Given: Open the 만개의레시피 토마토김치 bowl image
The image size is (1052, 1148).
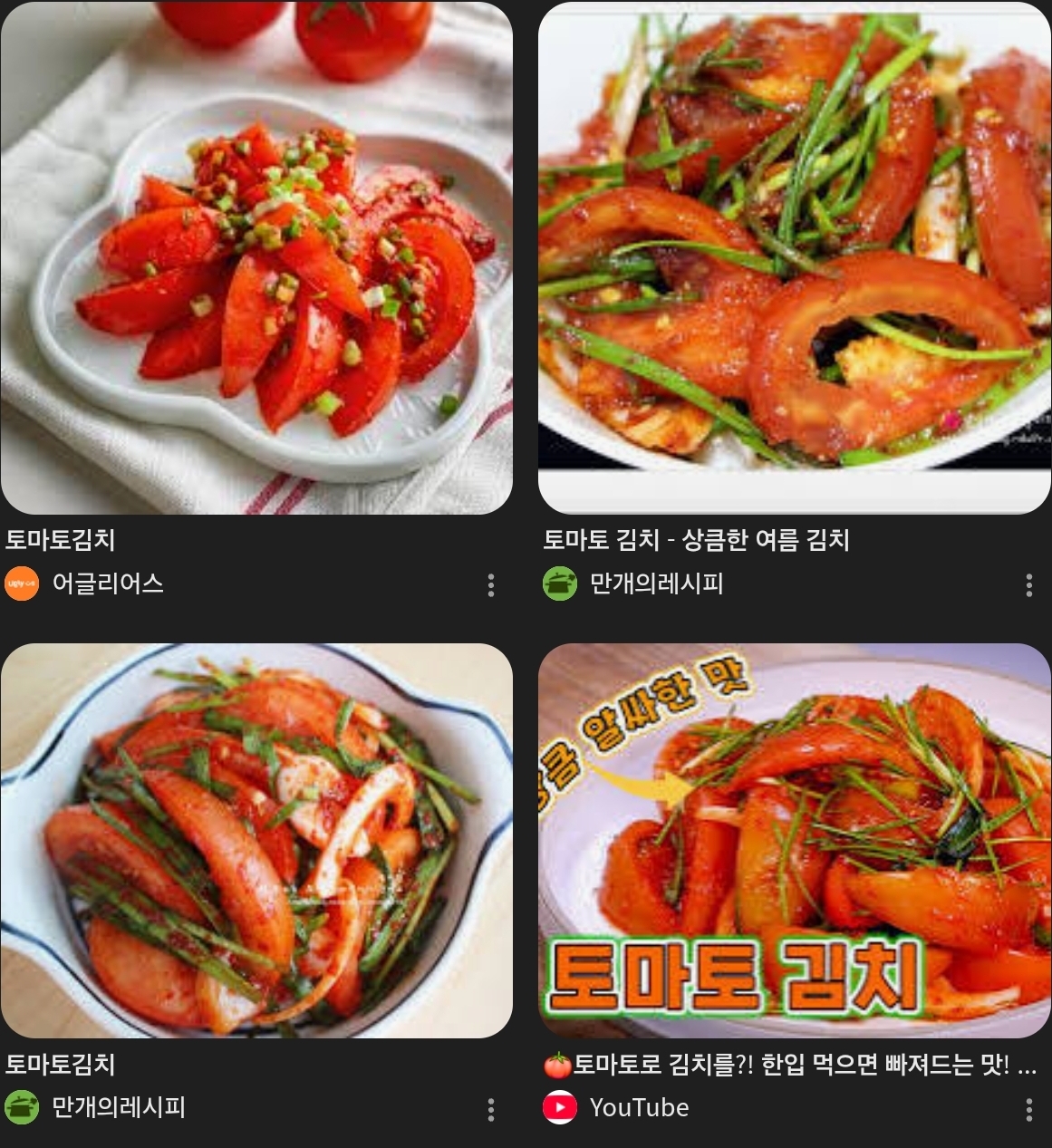Looking at the screenshot, I should (x=256, y=840).
